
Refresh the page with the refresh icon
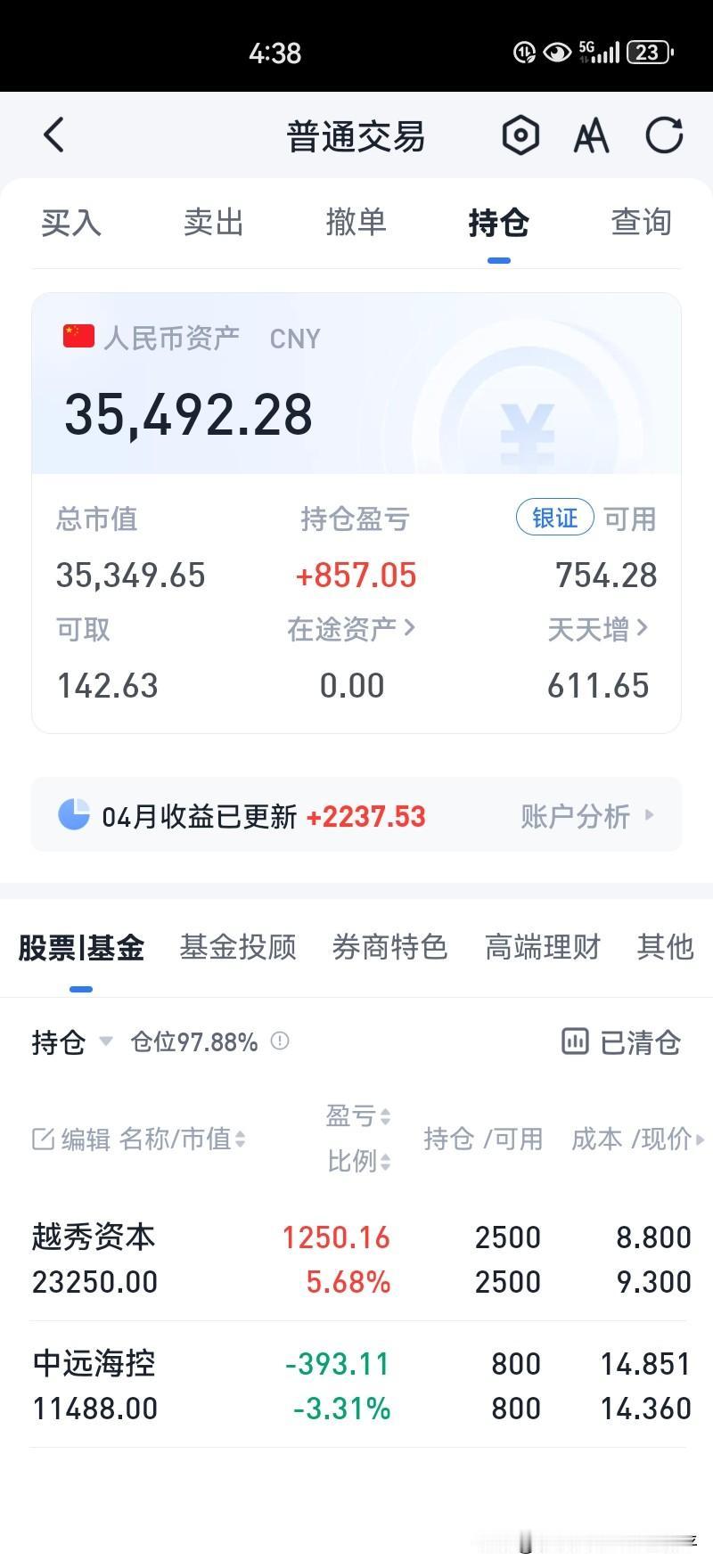[x=663, y=135]
